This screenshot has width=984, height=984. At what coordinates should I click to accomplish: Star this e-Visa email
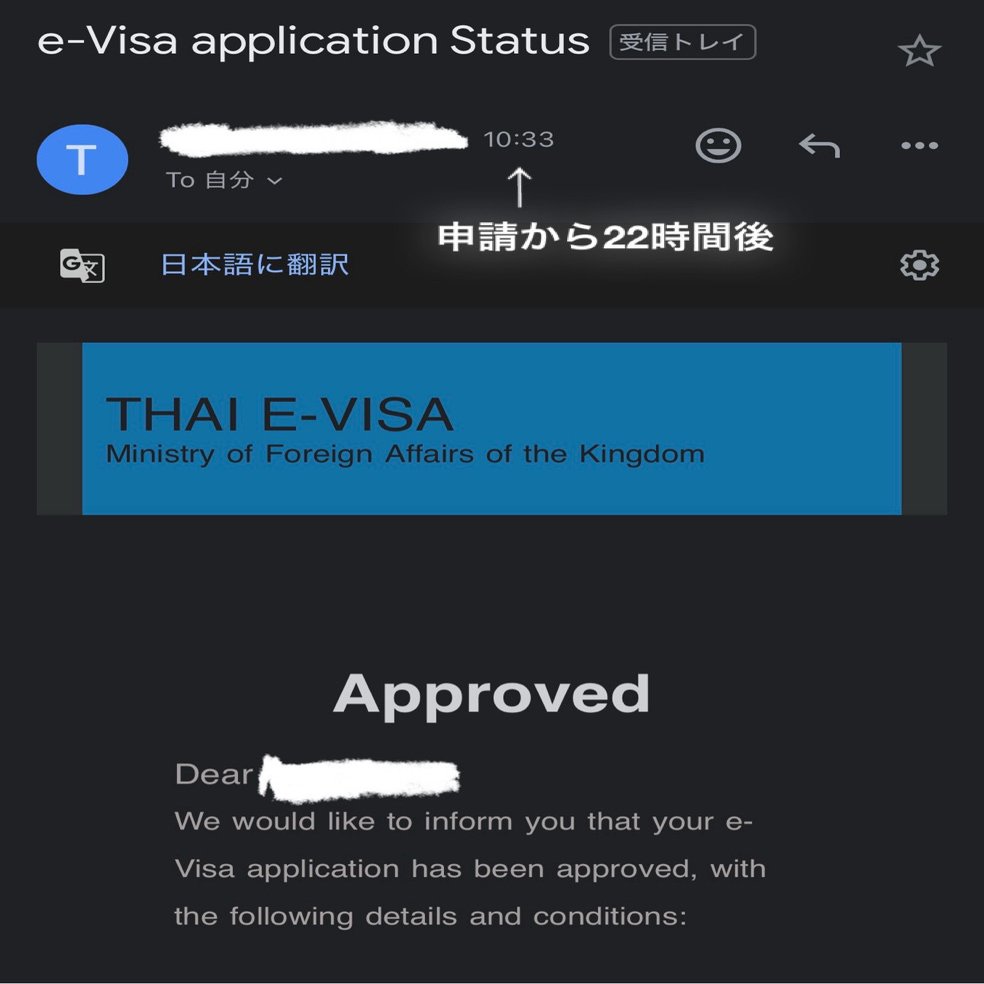(918, 51)
